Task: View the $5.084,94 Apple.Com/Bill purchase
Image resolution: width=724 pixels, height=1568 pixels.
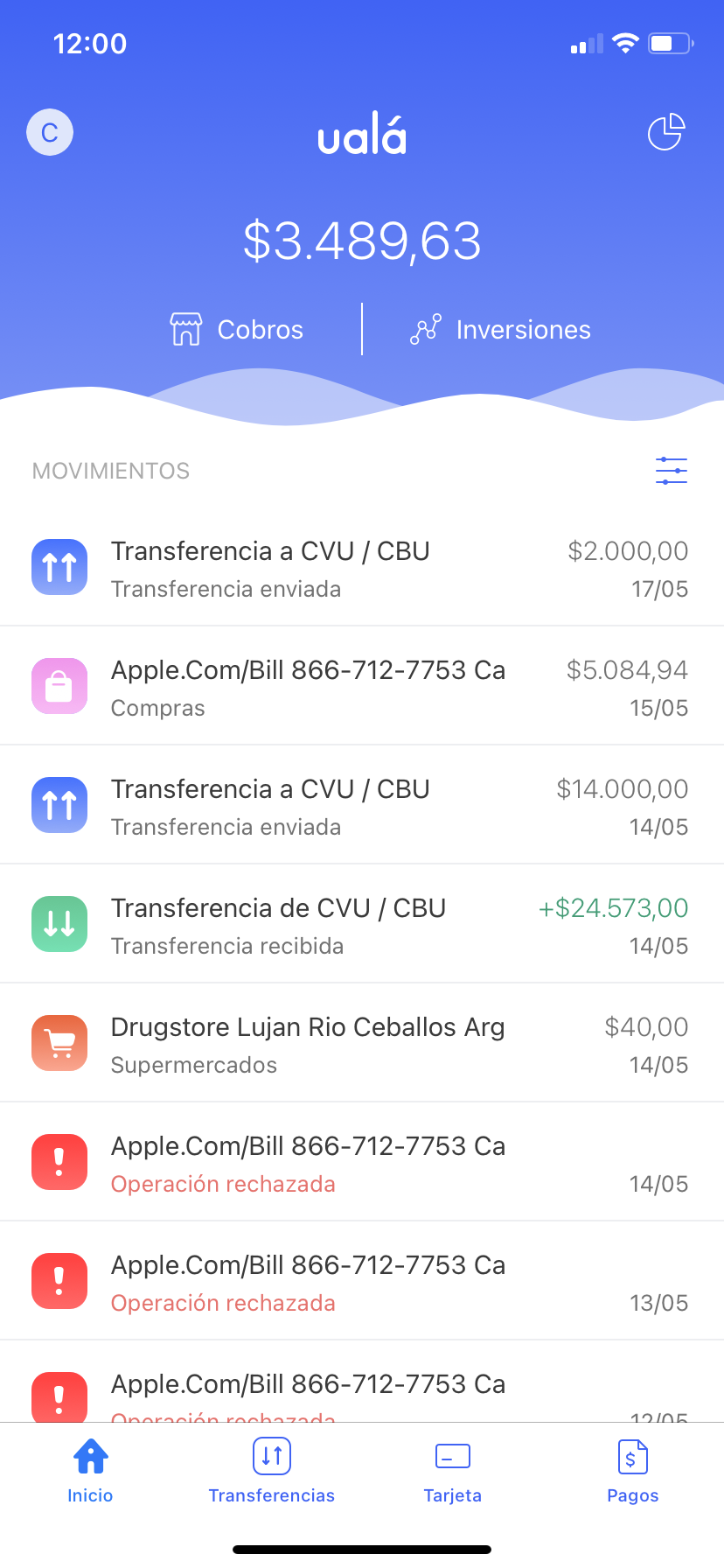Action: tap(360, 688)
